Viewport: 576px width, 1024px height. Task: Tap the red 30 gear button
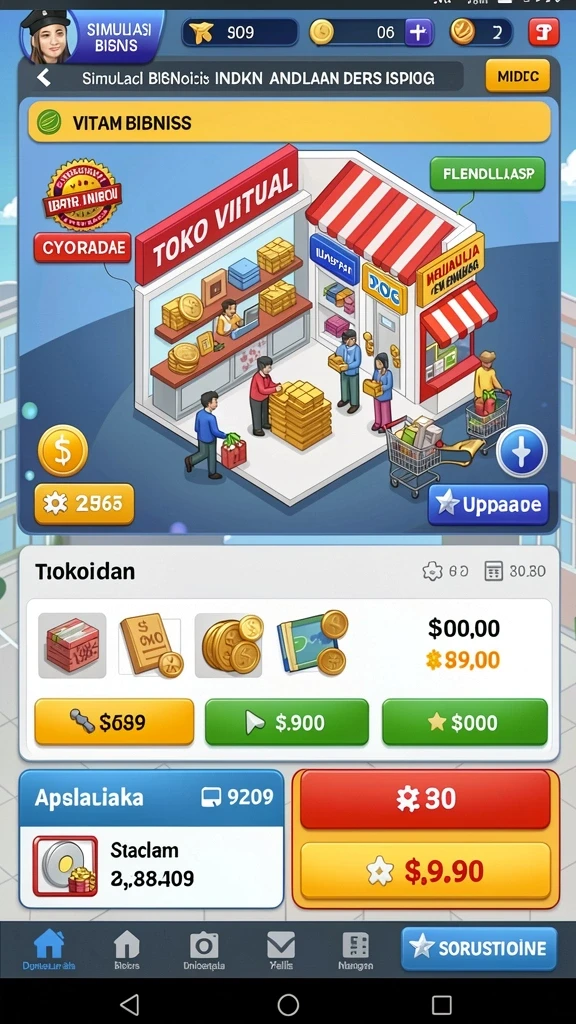click(x=425, y=799)
